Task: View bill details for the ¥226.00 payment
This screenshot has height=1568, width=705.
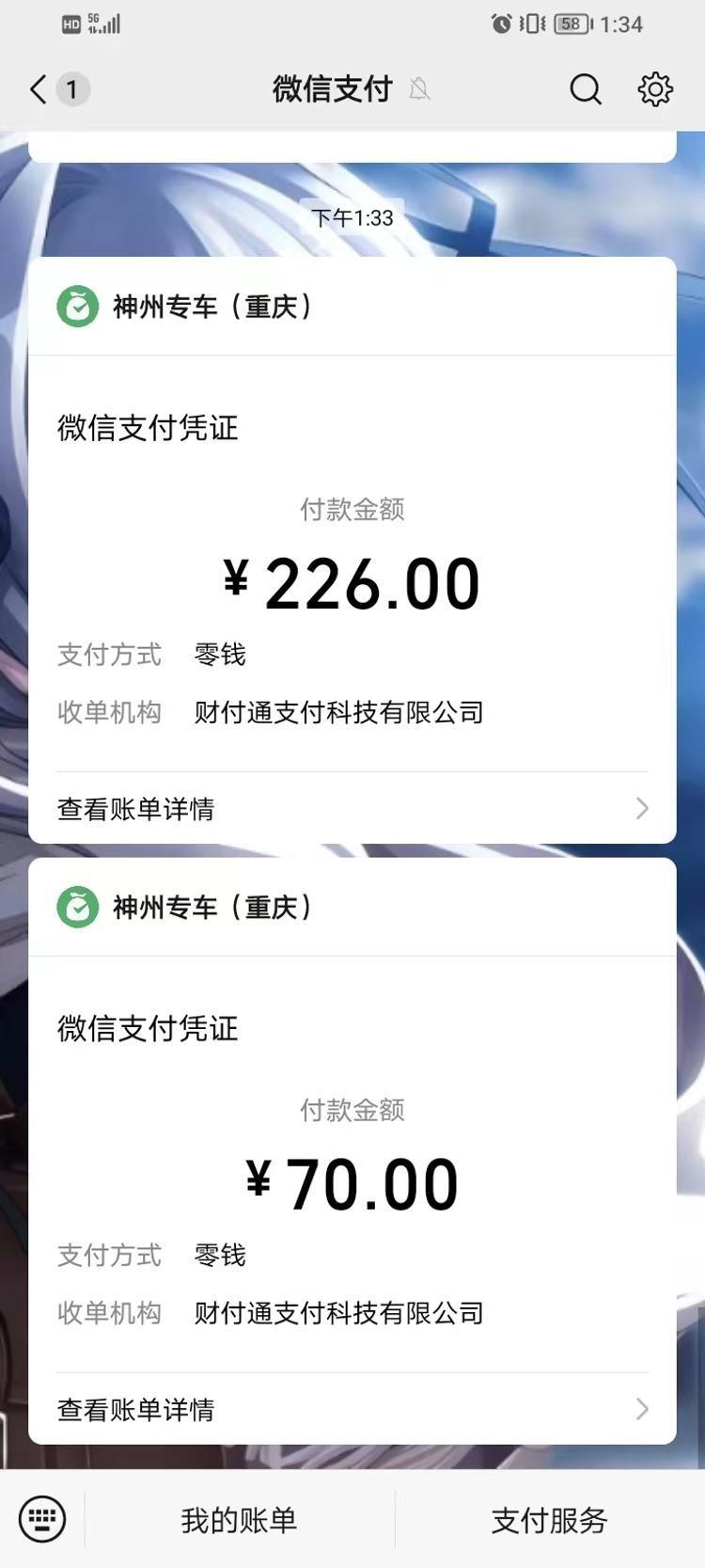Action: pos(352,808)
